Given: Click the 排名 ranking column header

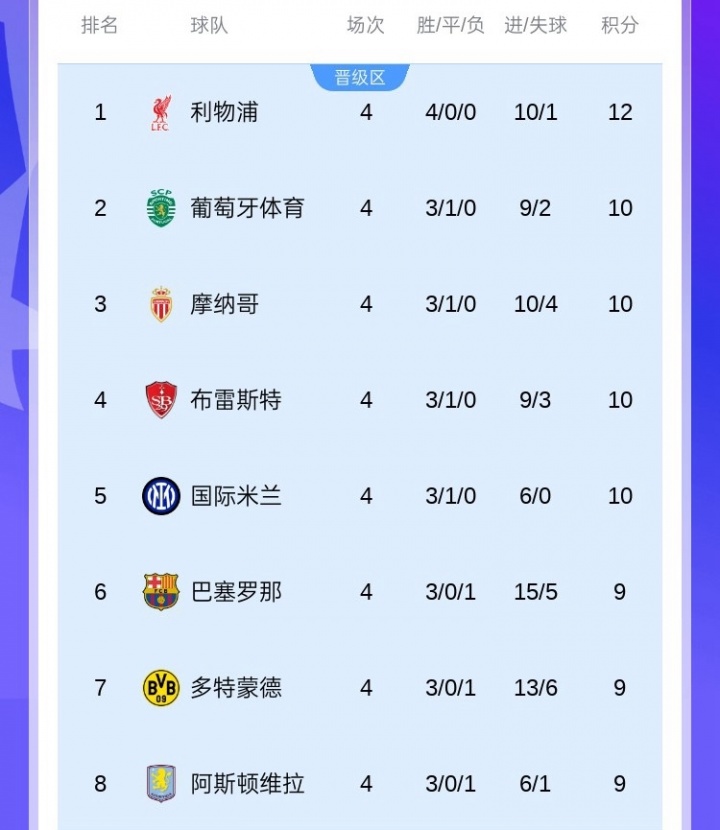Looking at the screenshot, I should (x=100, y=27).
